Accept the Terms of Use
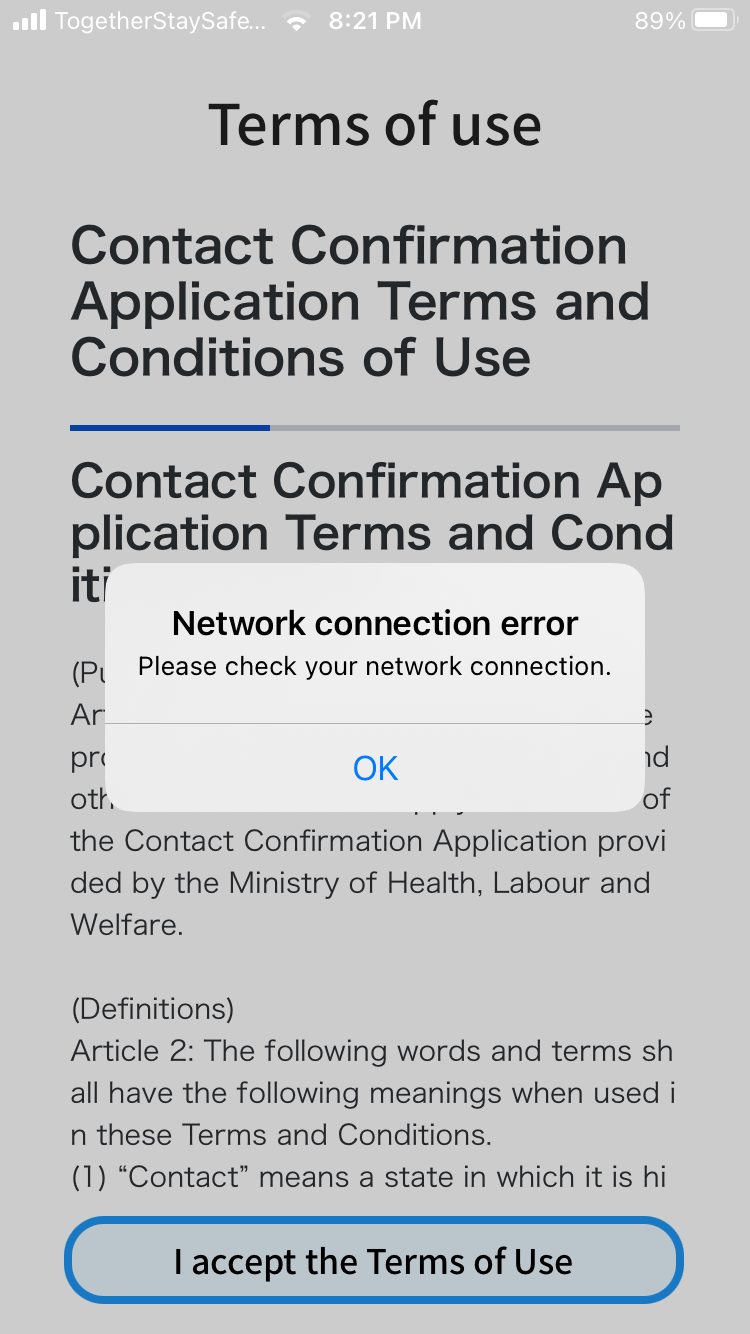This screenshot has height=1334, width=750. [374, 1261]
